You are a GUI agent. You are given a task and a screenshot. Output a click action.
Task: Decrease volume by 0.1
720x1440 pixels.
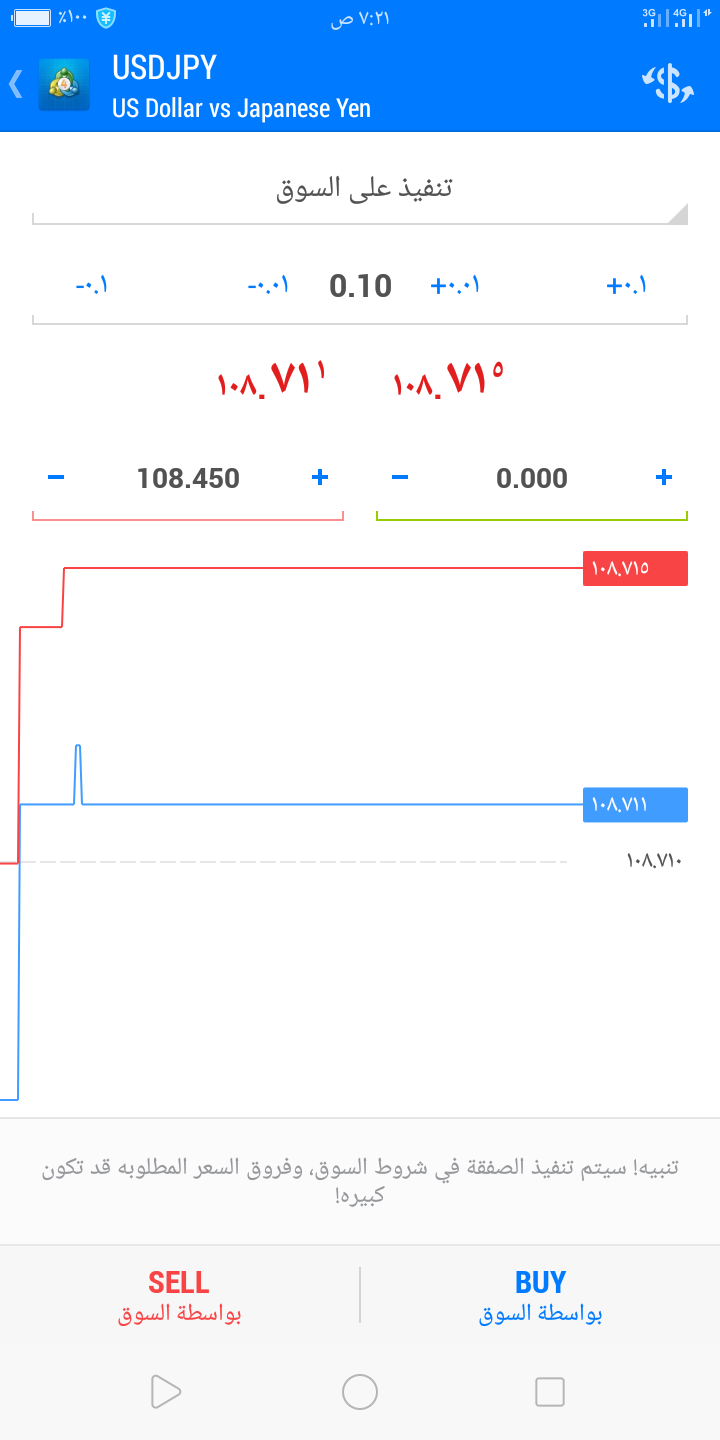[x=92, y=286]
